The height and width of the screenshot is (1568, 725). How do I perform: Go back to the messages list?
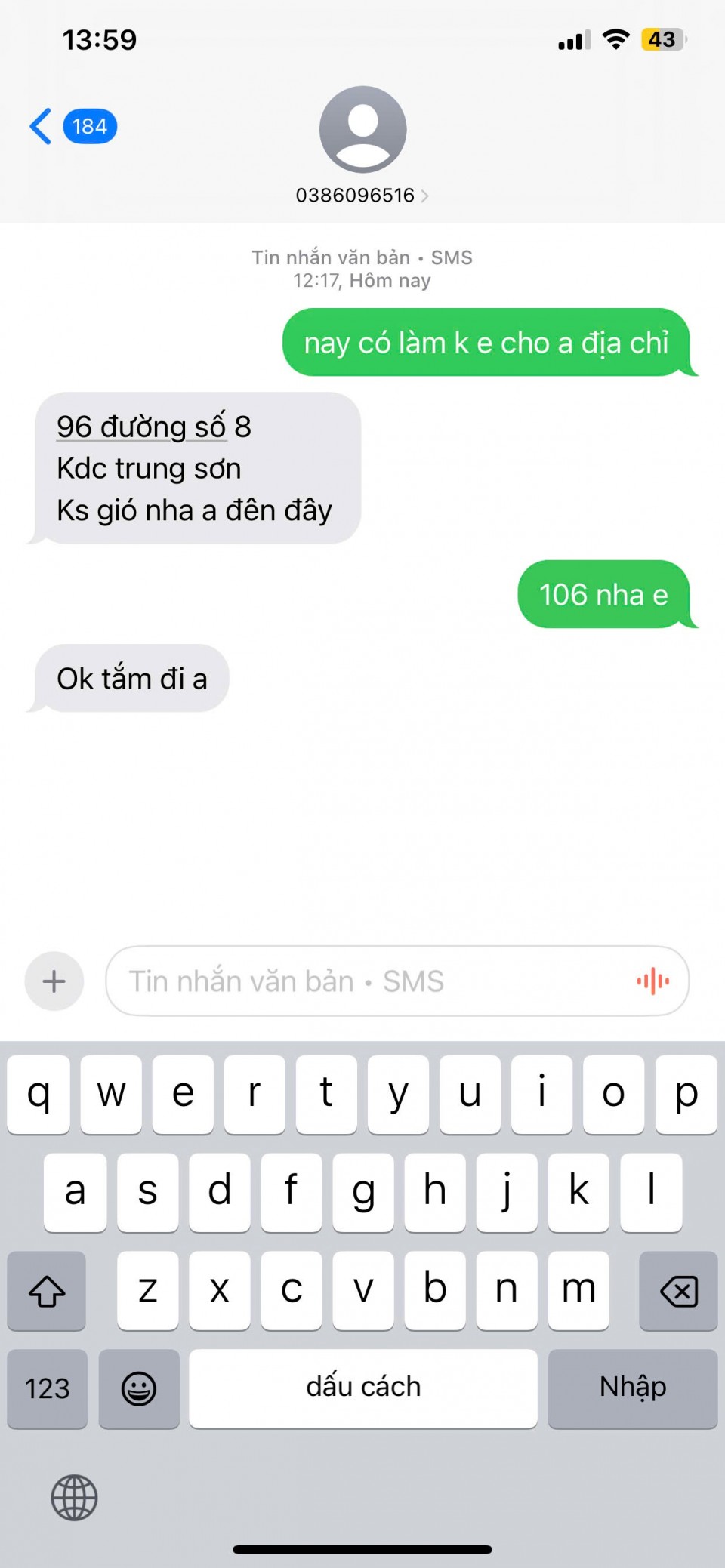(71, 126)
